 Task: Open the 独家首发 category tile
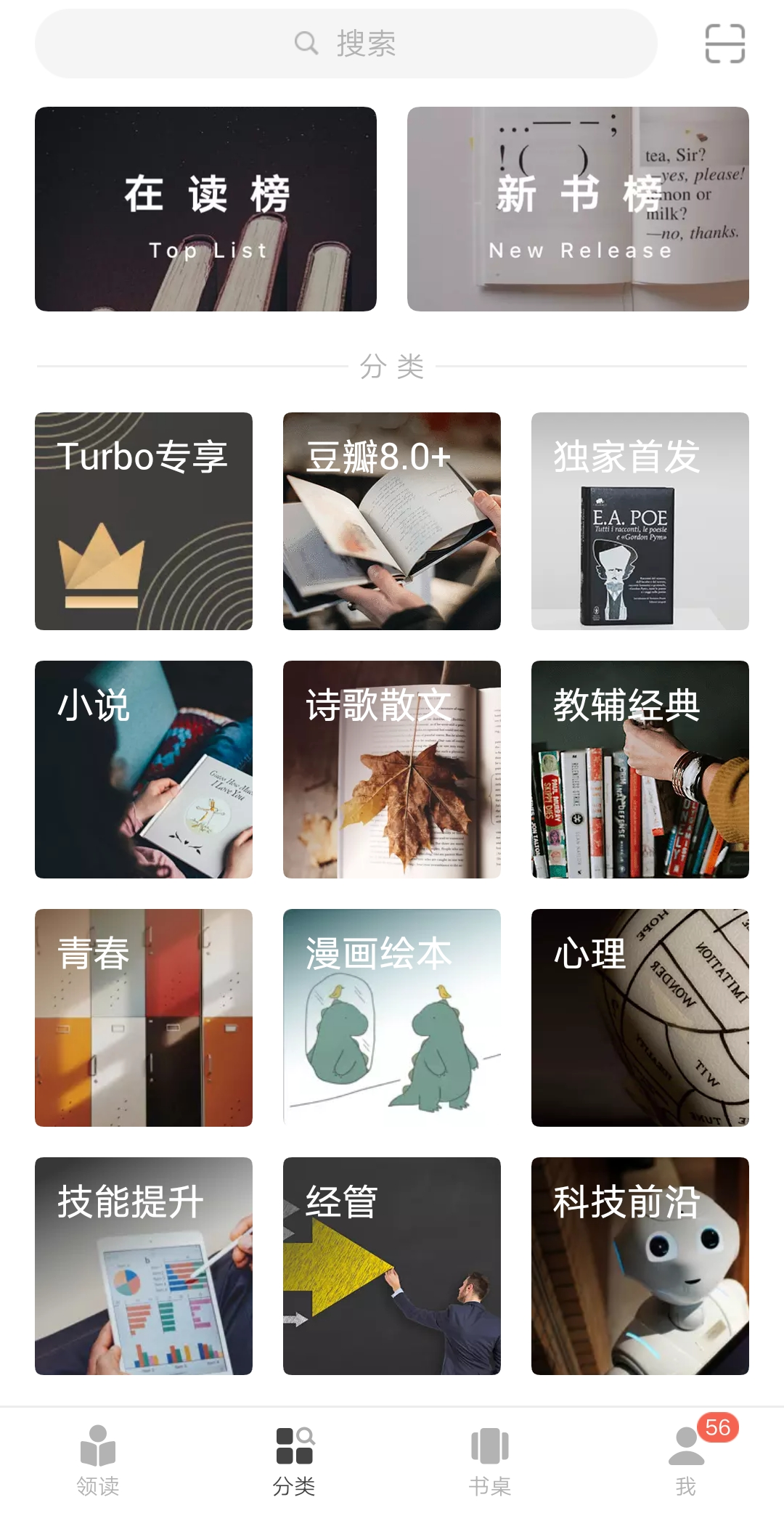click(640, 521)
